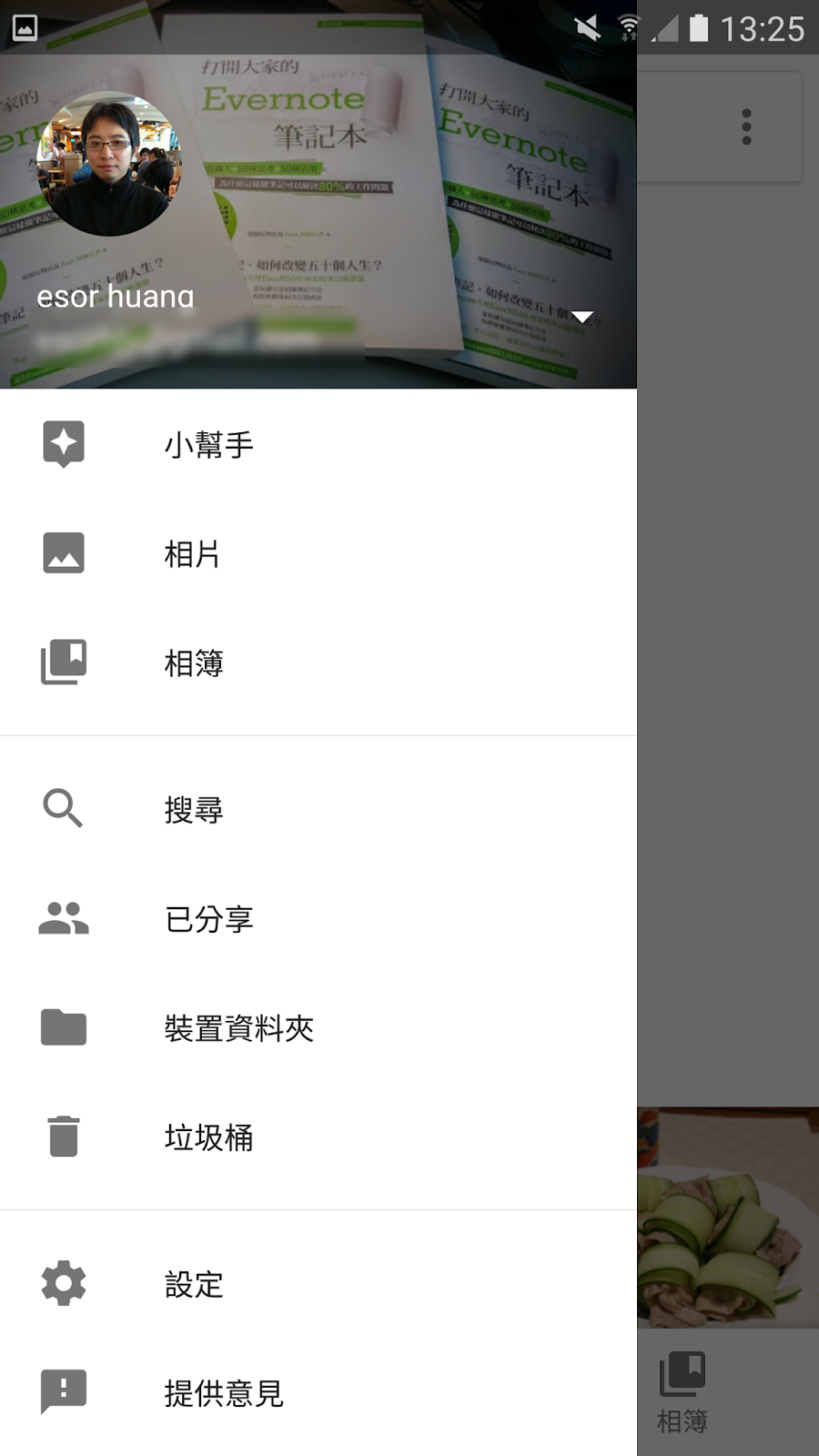Tap esor huang's profile picture
The height and width of the screenshot is (1456, 819).
click(x=109, y=164)
